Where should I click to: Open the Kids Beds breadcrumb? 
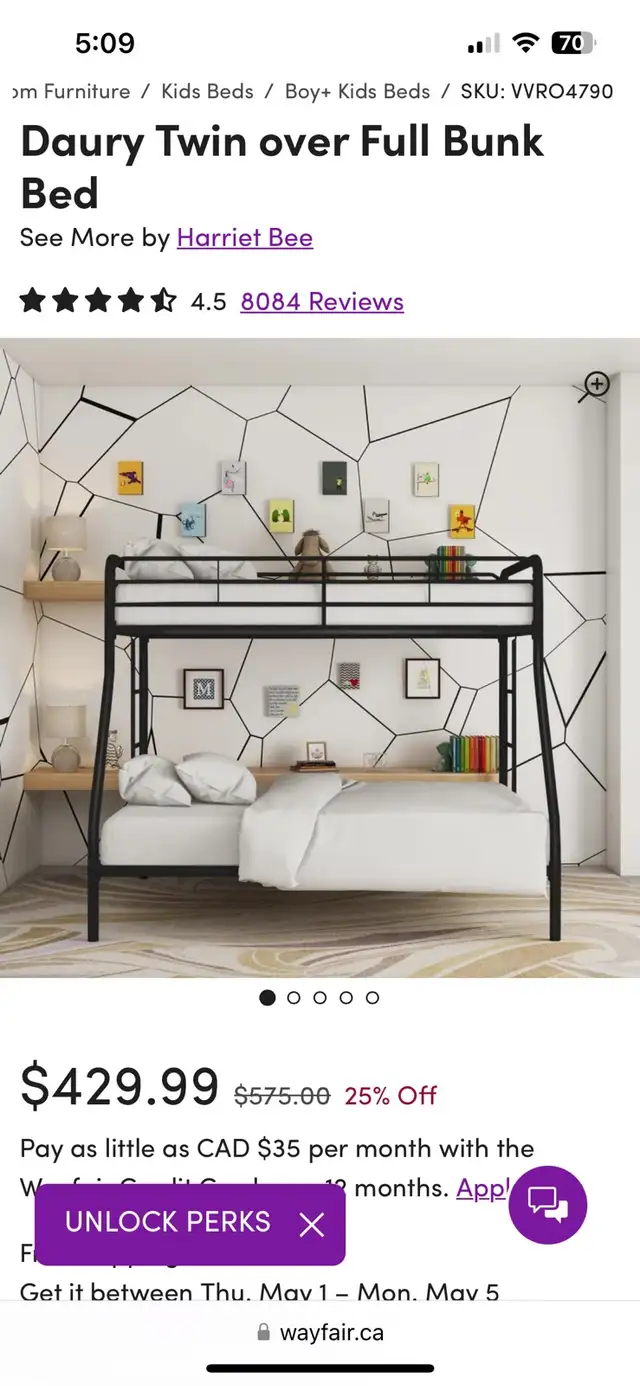[207, 91]
